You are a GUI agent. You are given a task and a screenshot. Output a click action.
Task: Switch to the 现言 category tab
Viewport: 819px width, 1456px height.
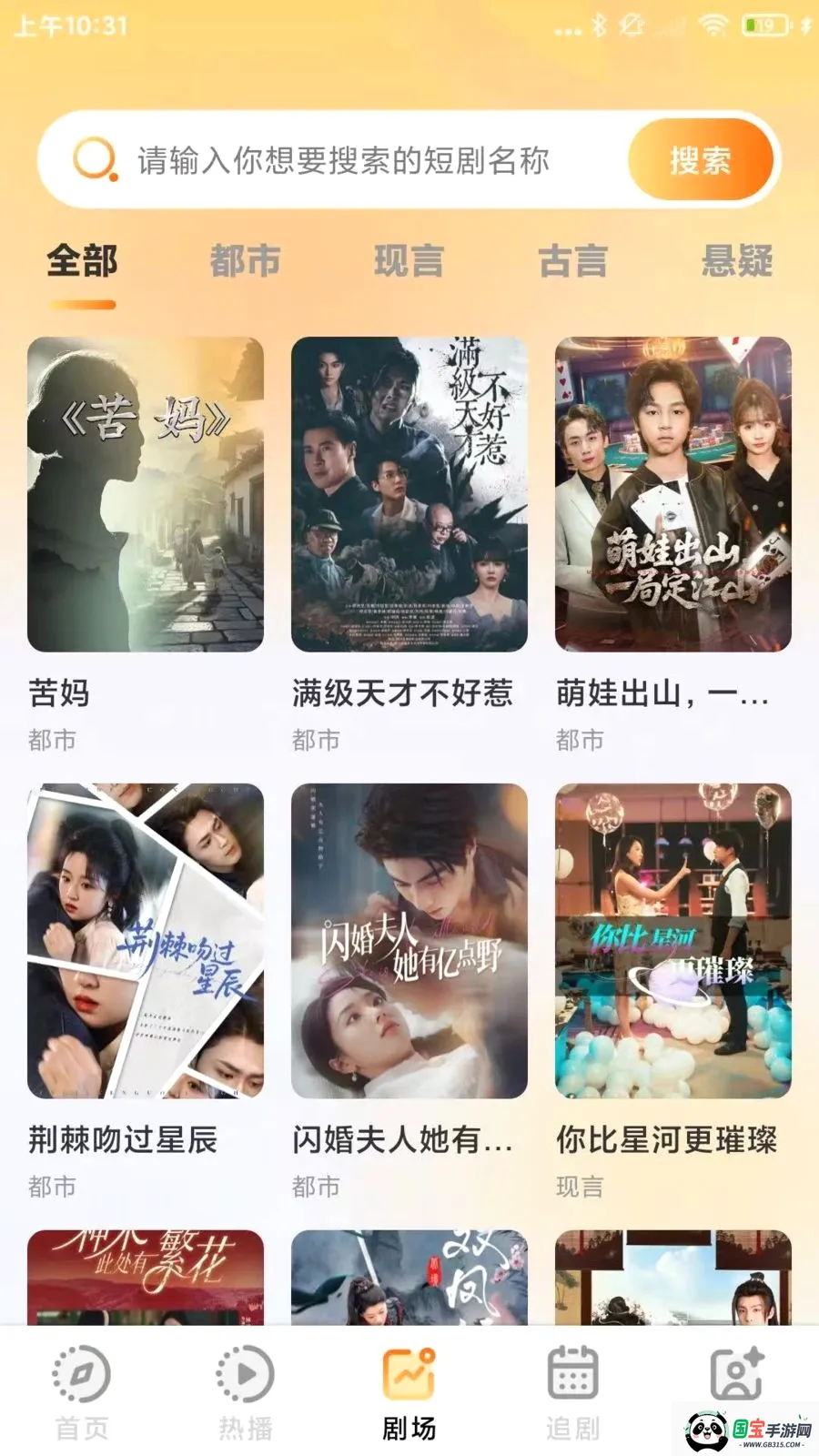click(x=409, y=261)
